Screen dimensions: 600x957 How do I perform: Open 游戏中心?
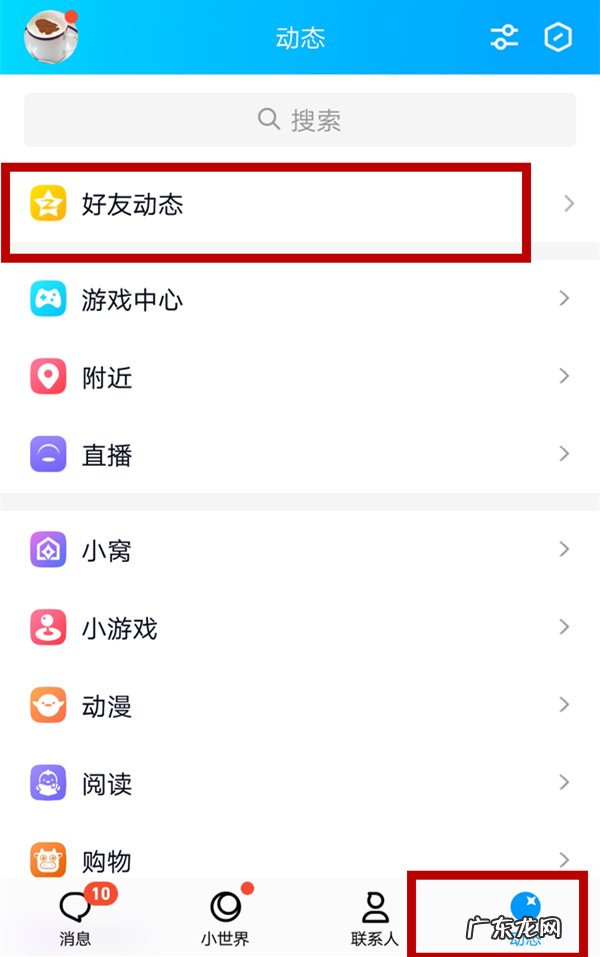tap(300, 299)
